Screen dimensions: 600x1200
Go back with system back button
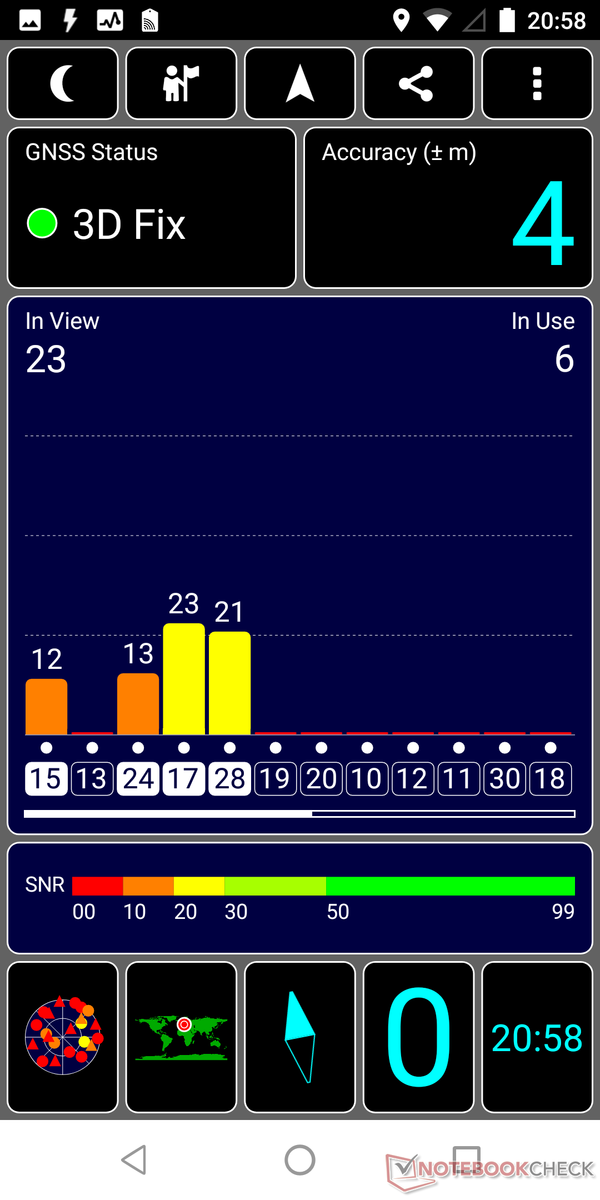coord(134,1160)
